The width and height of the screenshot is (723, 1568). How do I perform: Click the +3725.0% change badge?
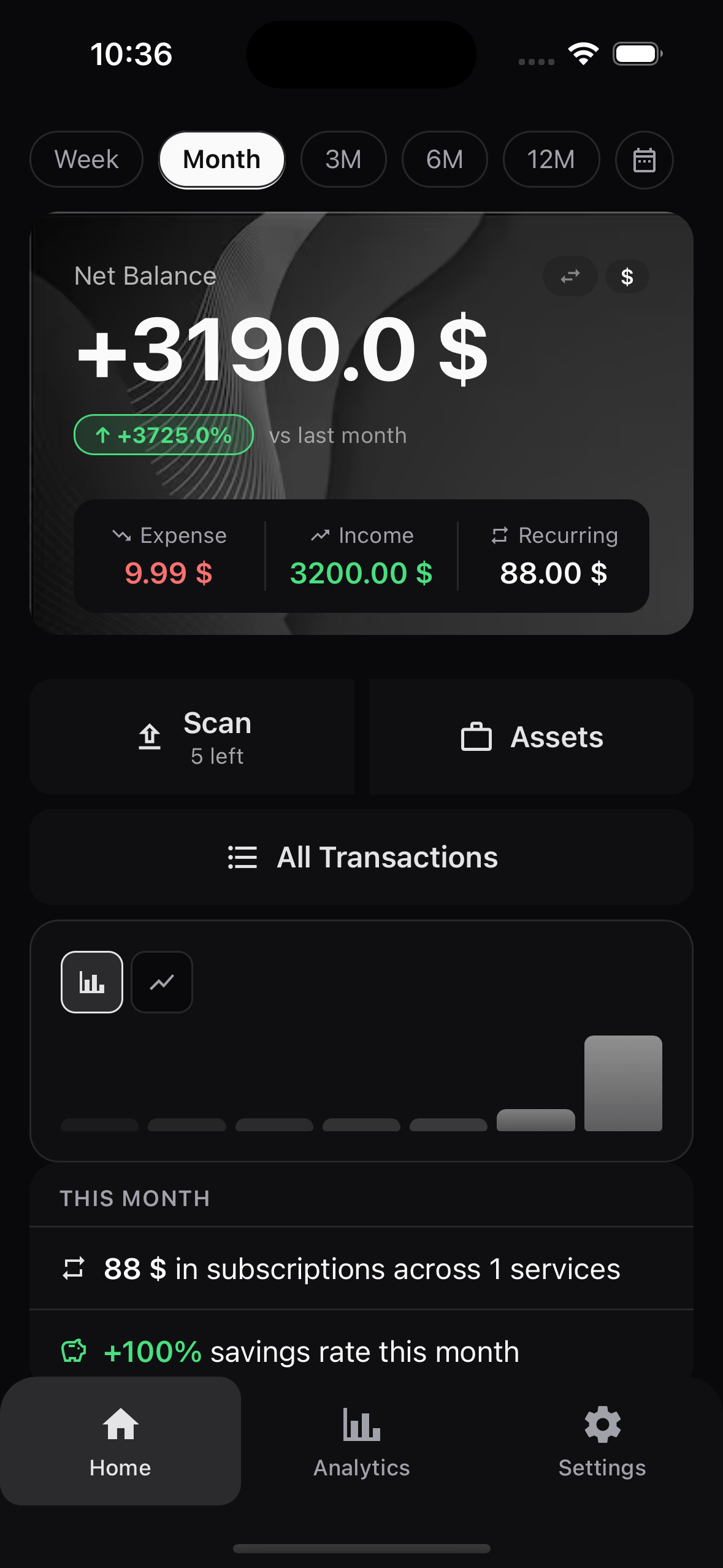(163, 435)
